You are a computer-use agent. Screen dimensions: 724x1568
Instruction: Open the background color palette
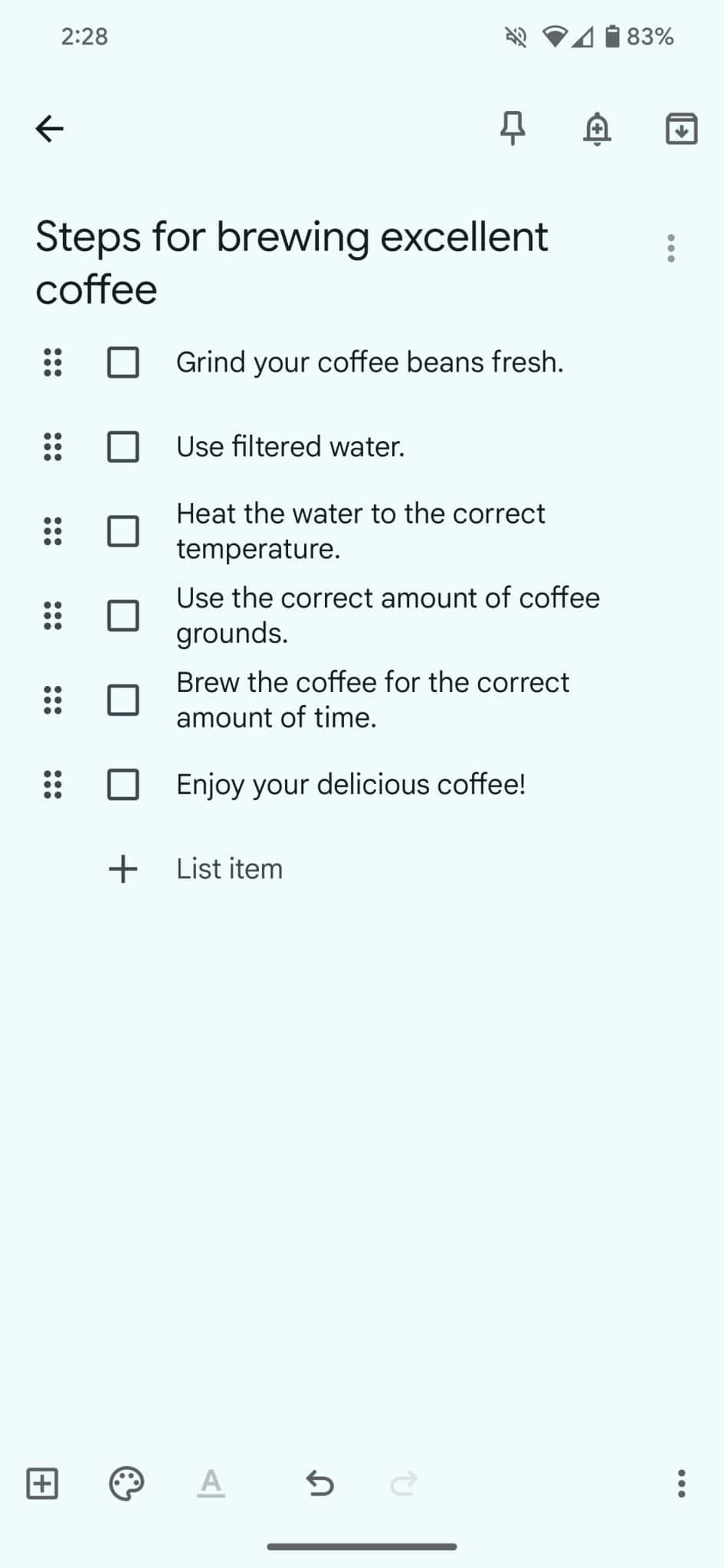pos(126,1483)
